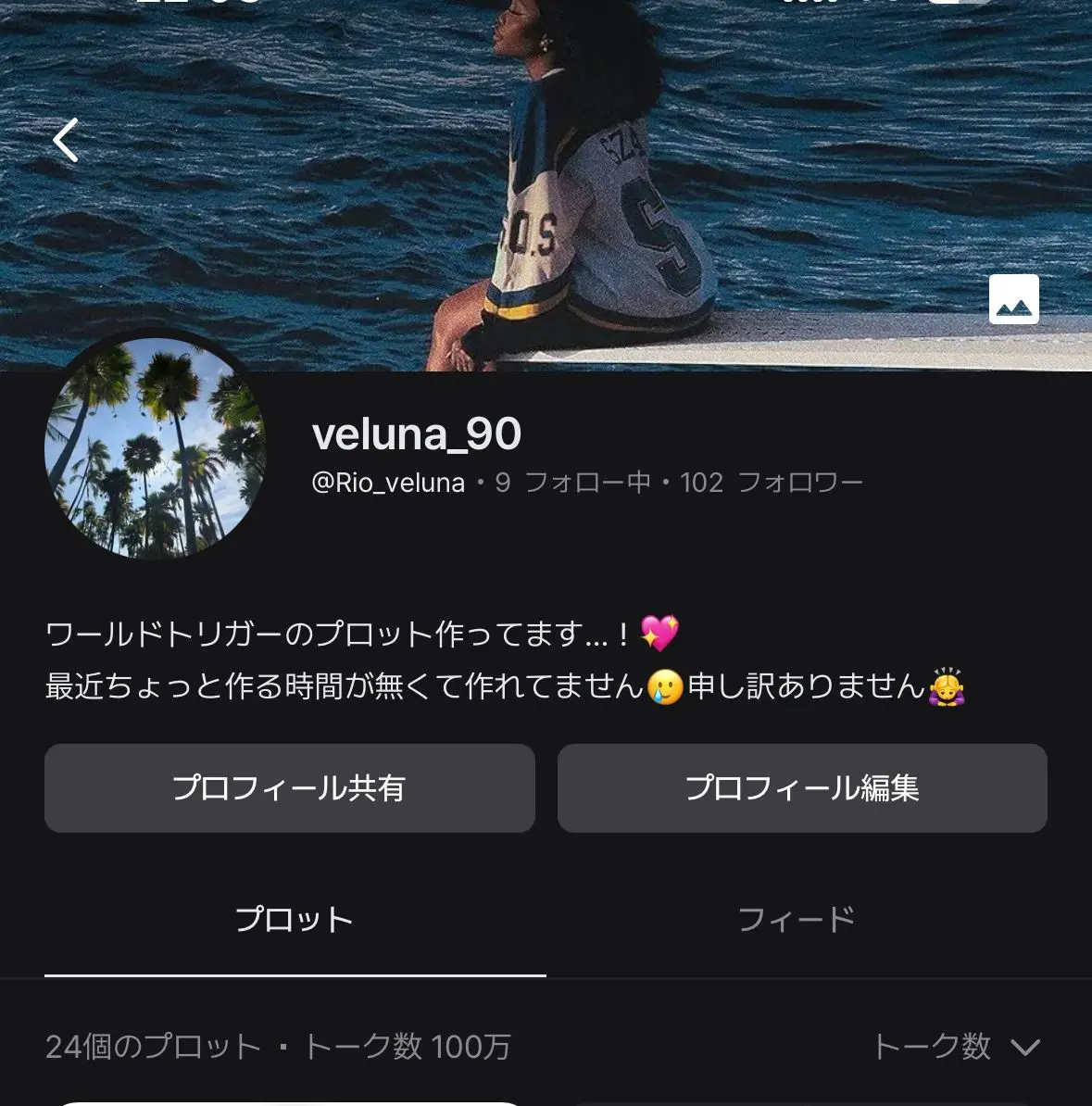
Task: Switch to the フィード tab
Action: click(797, 919)
